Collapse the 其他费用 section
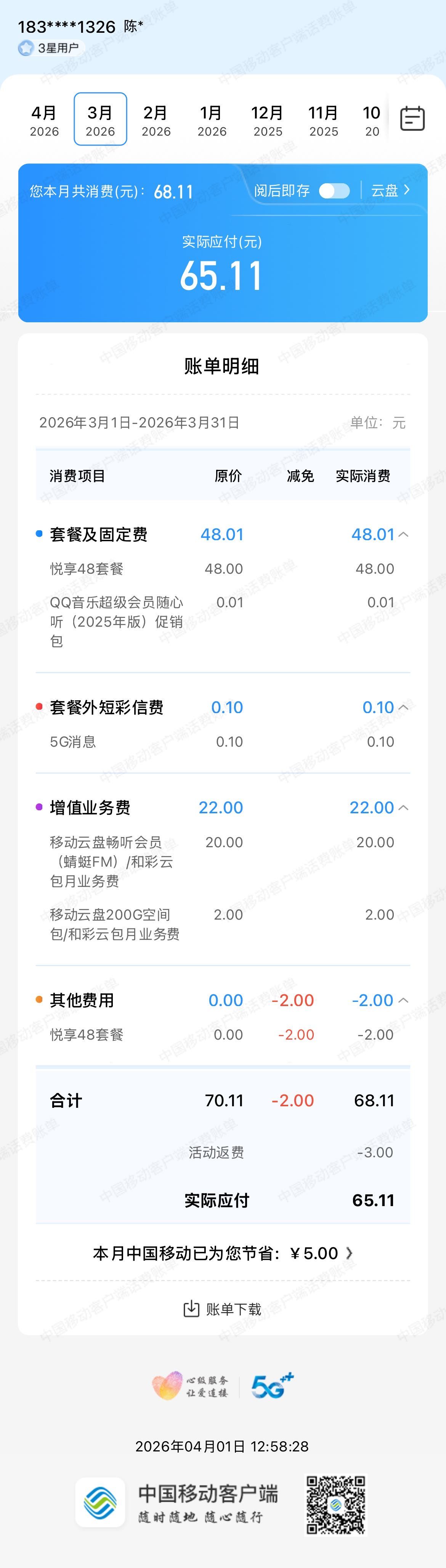The image size is (446, 1568). 403,1000
